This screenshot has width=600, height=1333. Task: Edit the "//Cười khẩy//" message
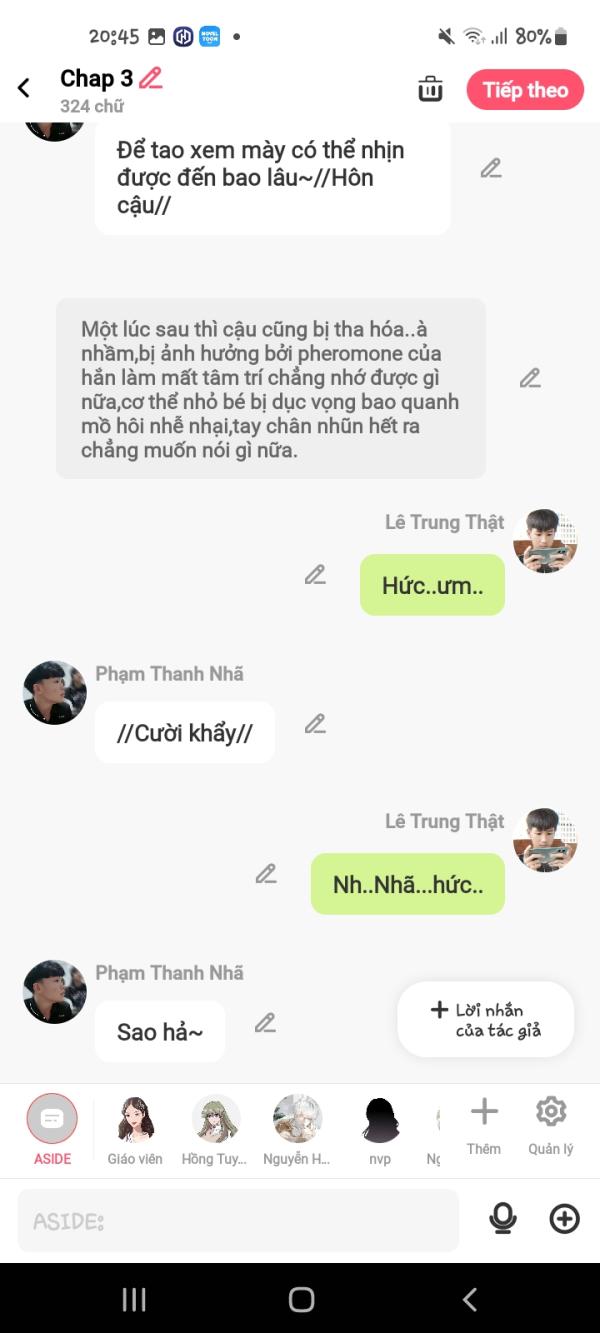click(x=315, y=724)
